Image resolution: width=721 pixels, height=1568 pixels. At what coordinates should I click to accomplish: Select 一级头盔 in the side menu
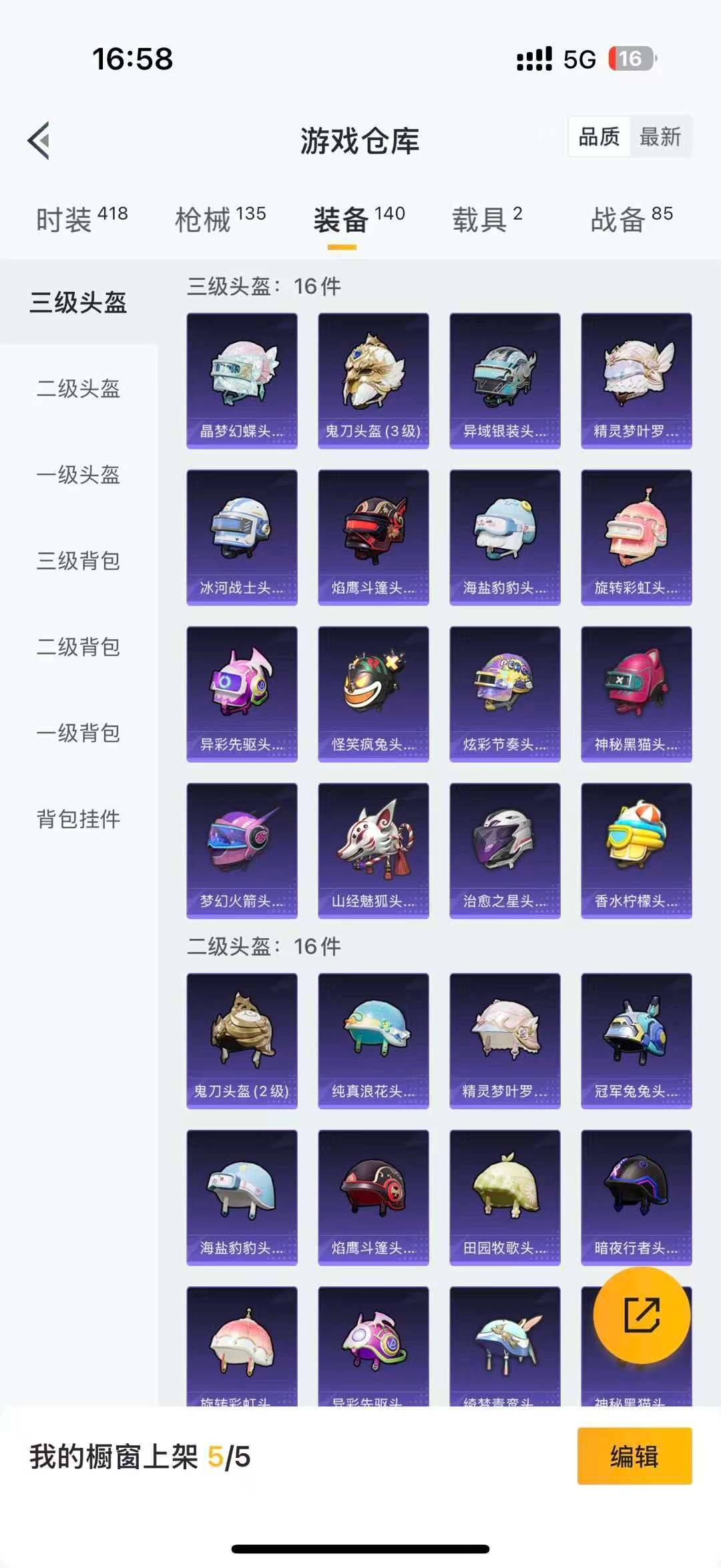(78, 475)
